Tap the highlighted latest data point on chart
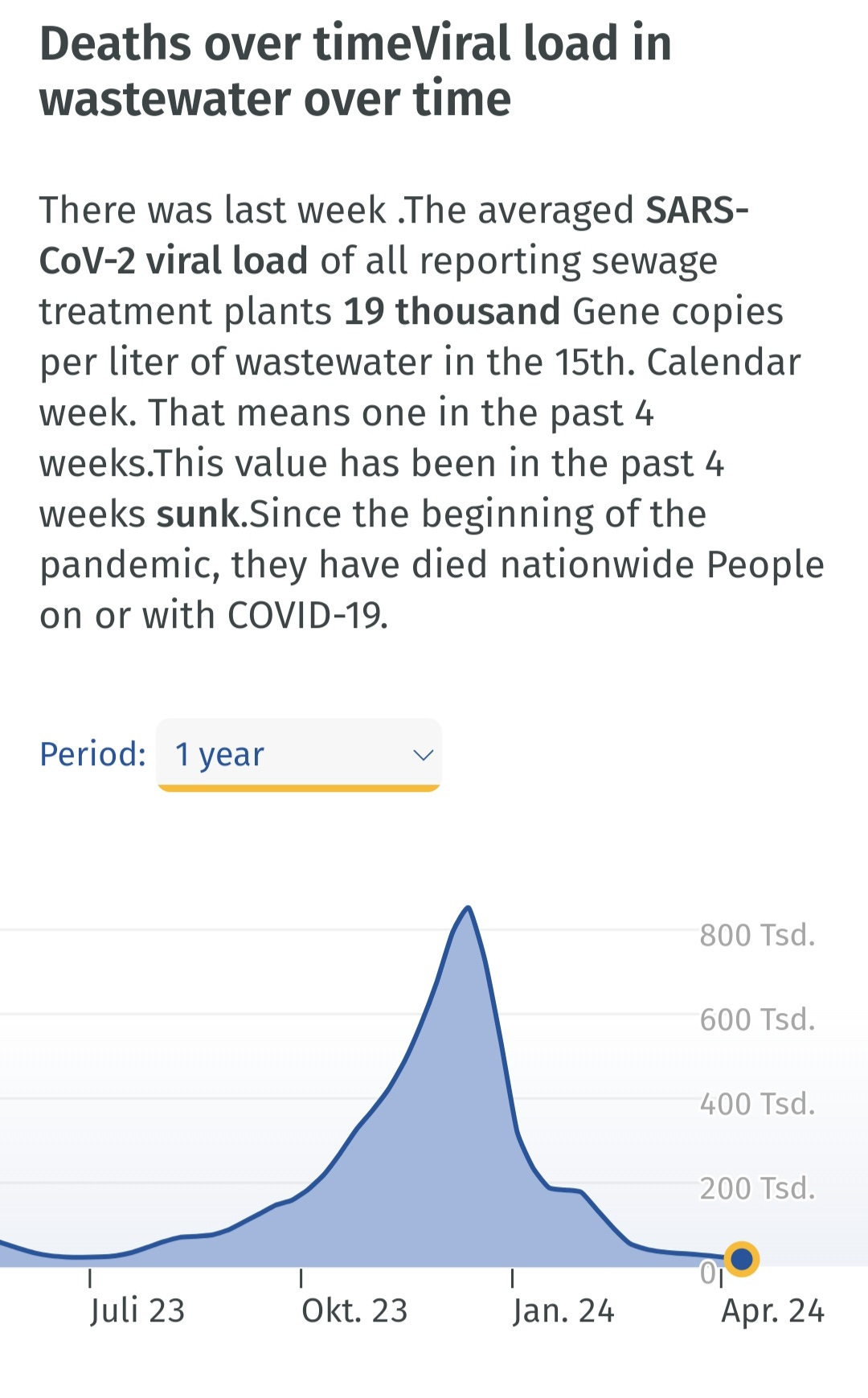868x1398 pixels. click(x=742, y=1259)
